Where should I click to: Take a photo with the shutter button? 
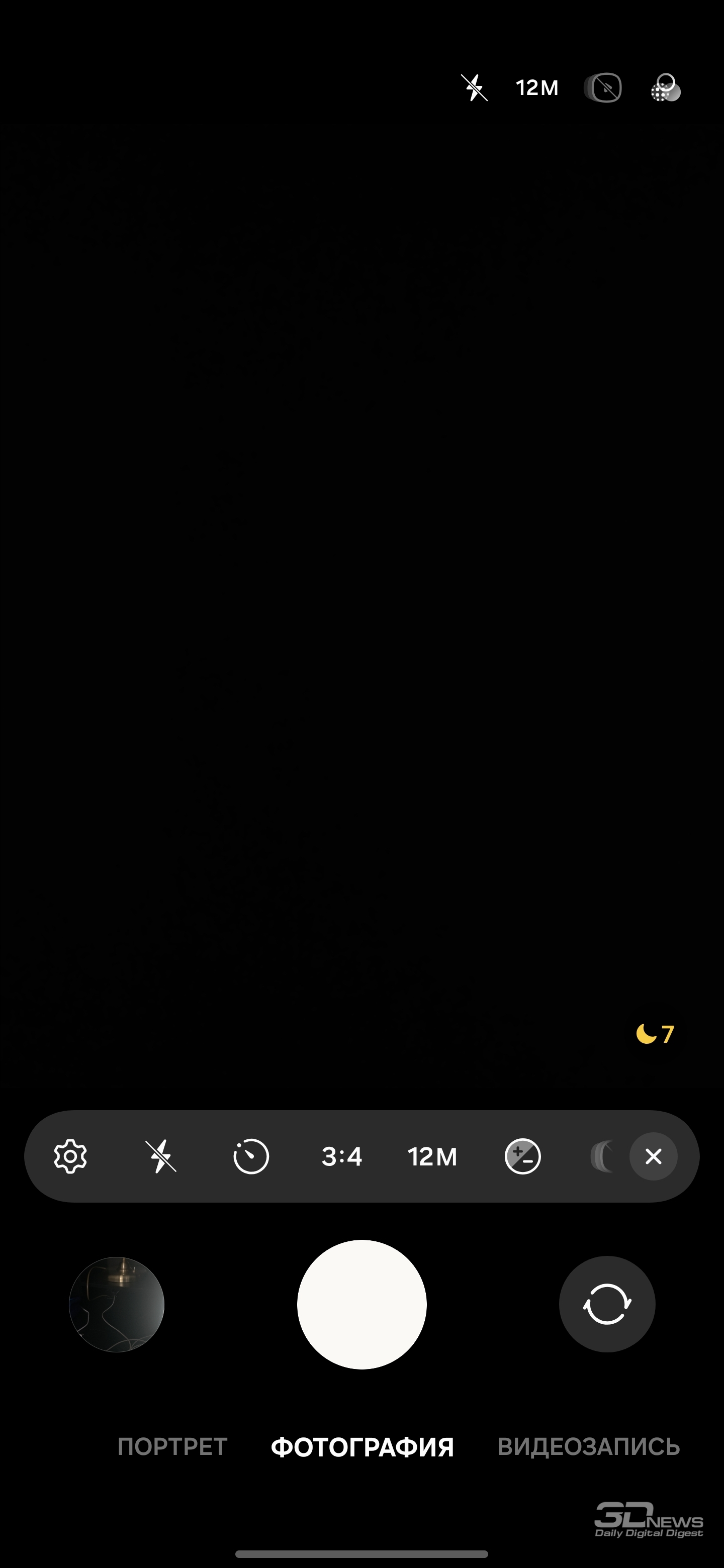pyautogui.click(x=361, y=1305)
